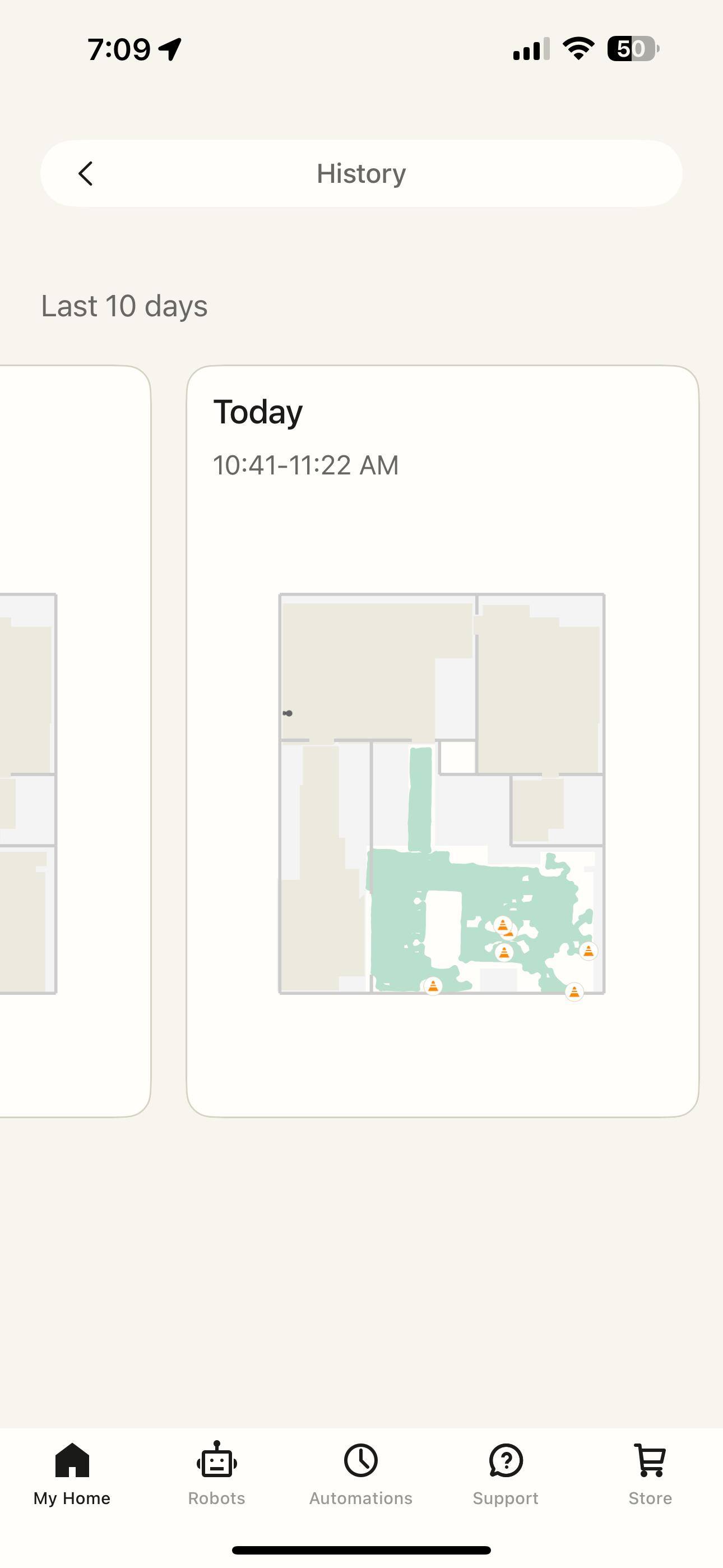This screenshot has width=723, height=1568.
Task: Open the previous history card
Action: coord(73,740)
